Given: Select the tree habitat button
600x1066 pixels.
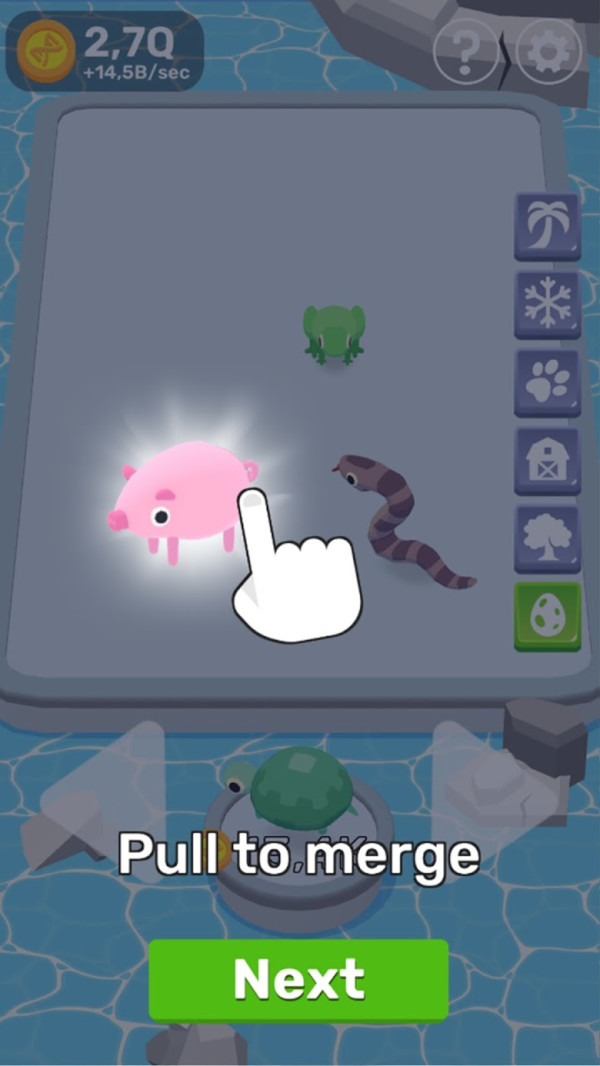Looking at the screenshot, I should tap(547, 537).
